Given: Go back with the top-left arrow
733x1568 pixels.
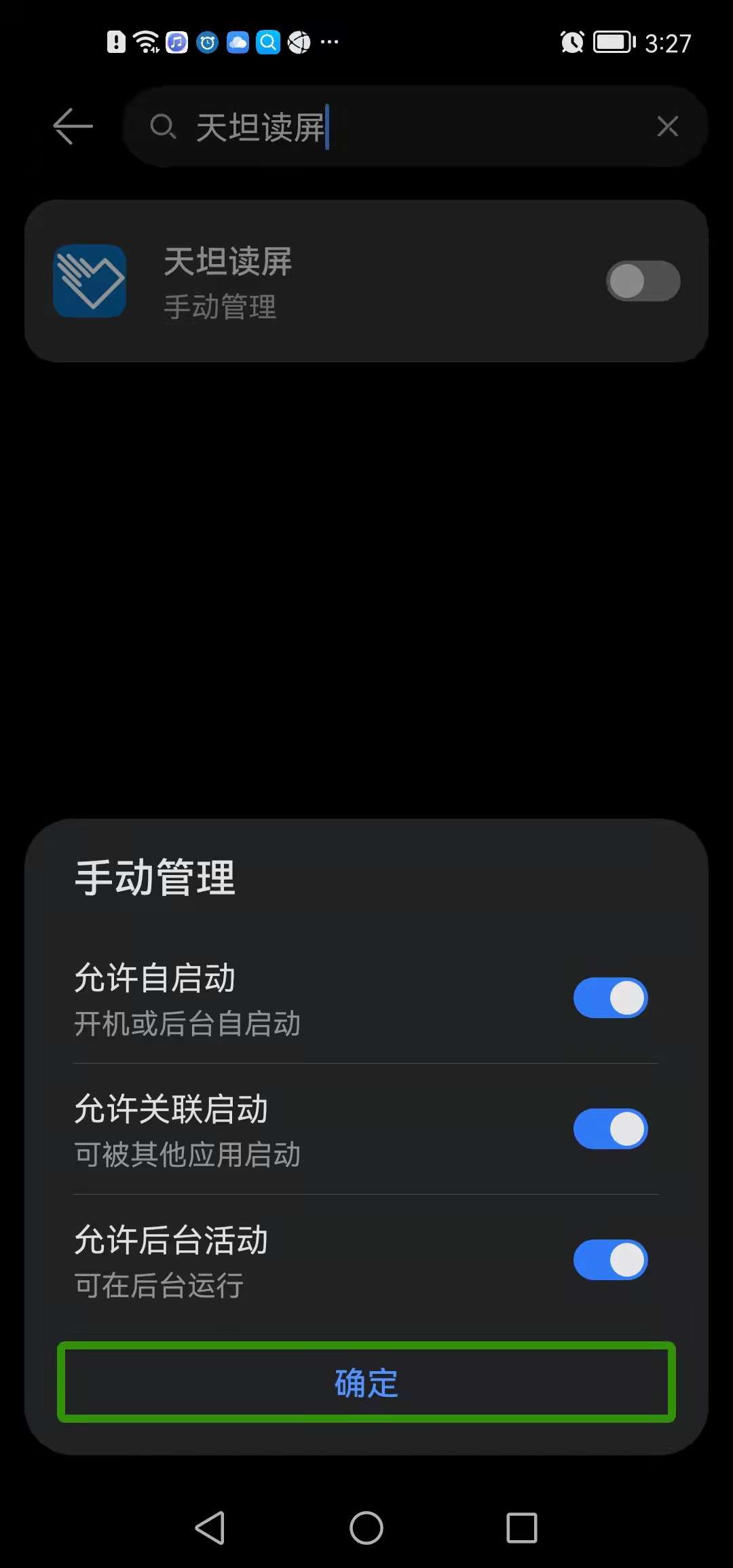Looking at the screenshot, I should click(x=73, y=126).
